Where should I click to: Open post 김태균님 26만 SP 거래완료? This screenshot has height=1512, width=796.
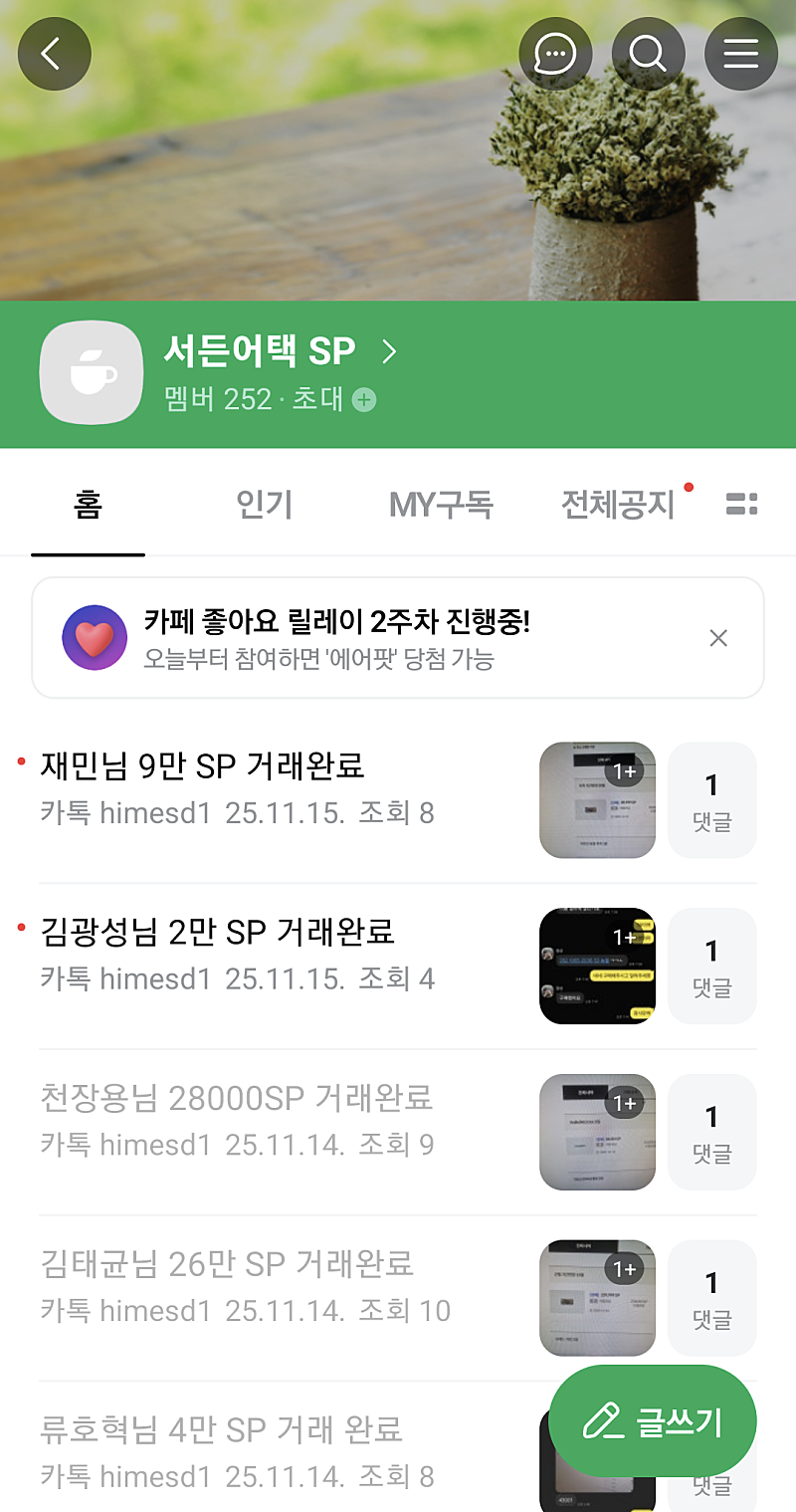click(227, 1264)
